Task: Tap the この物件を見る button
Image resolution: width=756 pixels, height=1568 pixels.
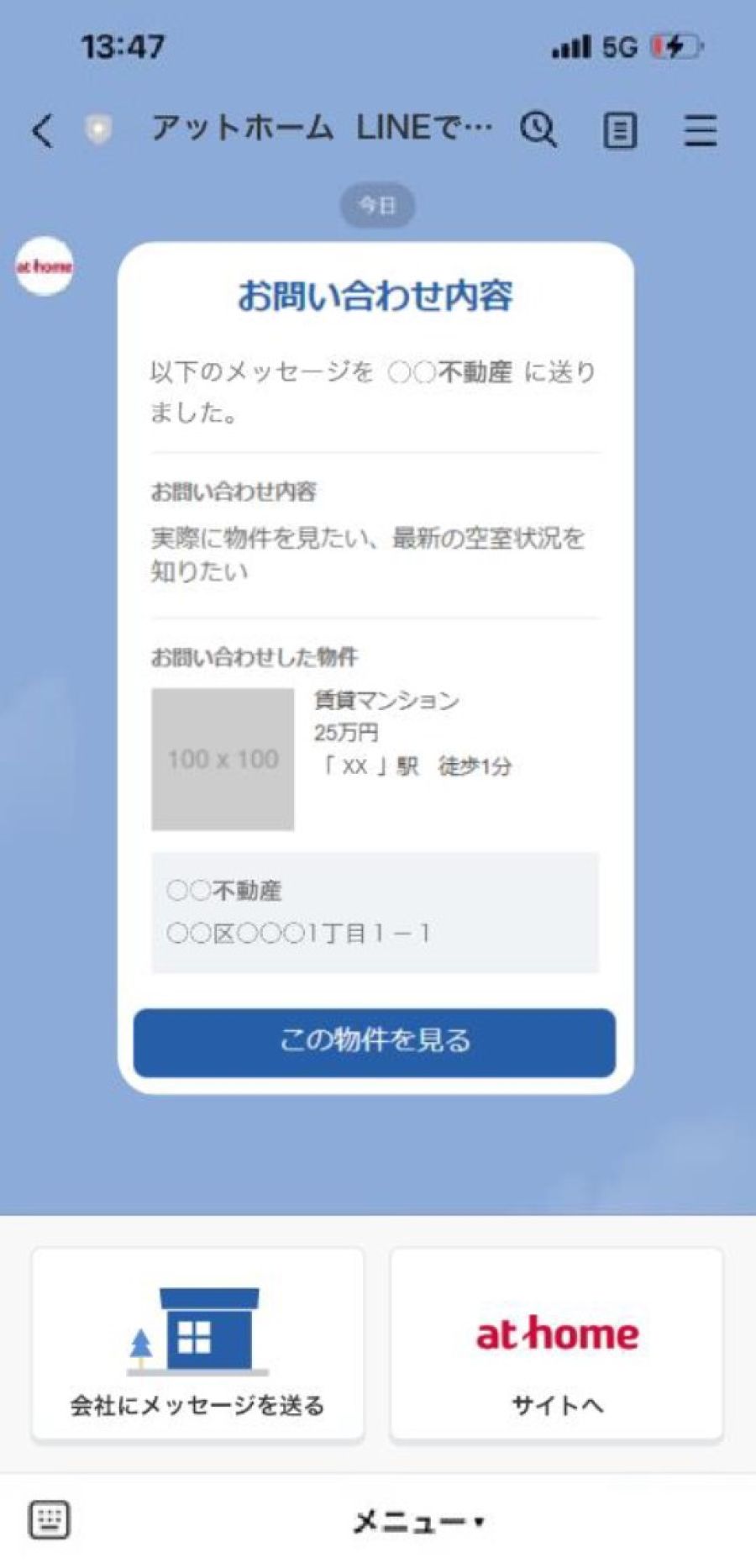Action: click(375, 1042)
